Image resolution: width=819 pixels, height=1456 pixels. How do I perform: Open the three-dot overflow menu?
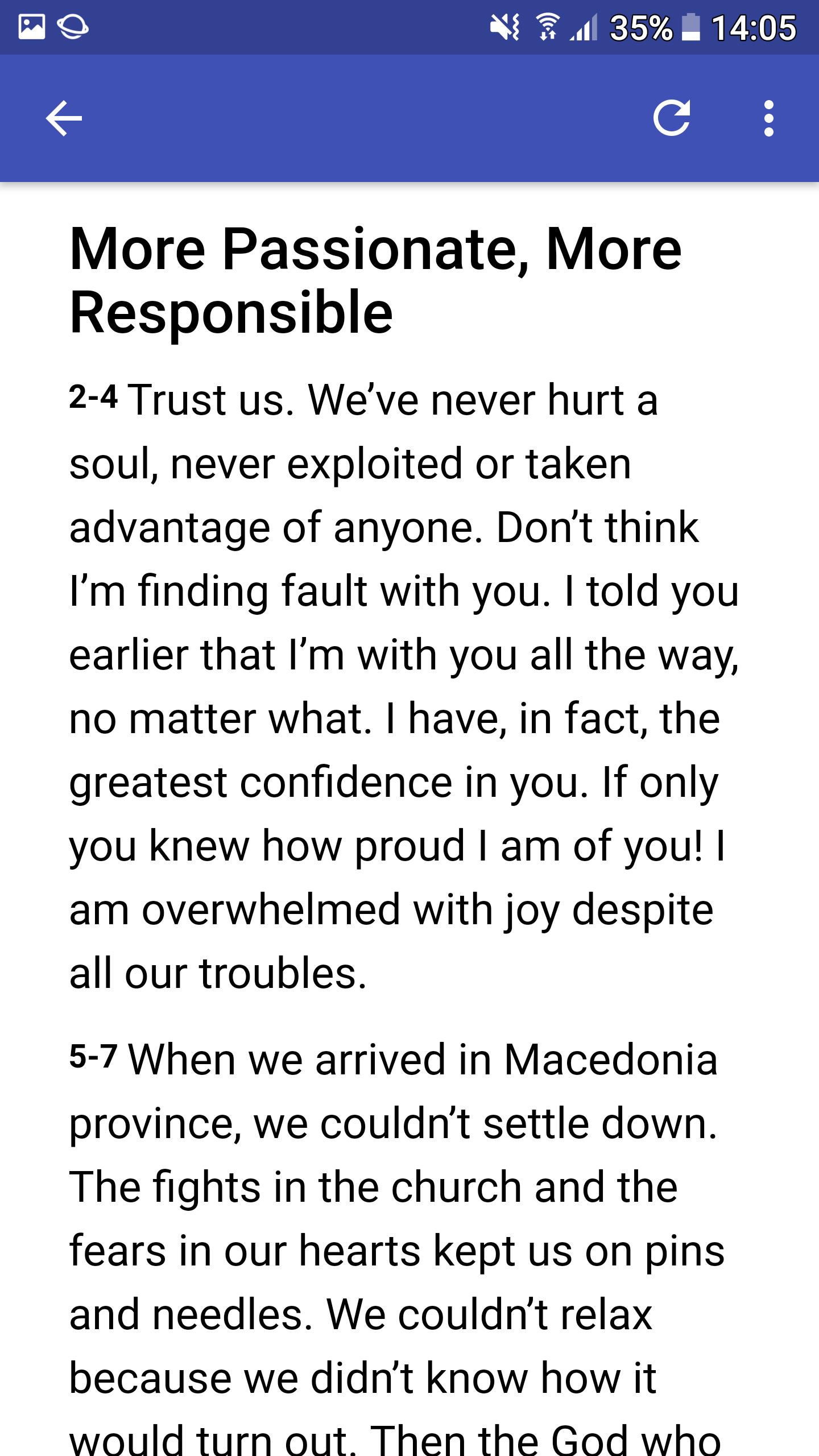769,118
